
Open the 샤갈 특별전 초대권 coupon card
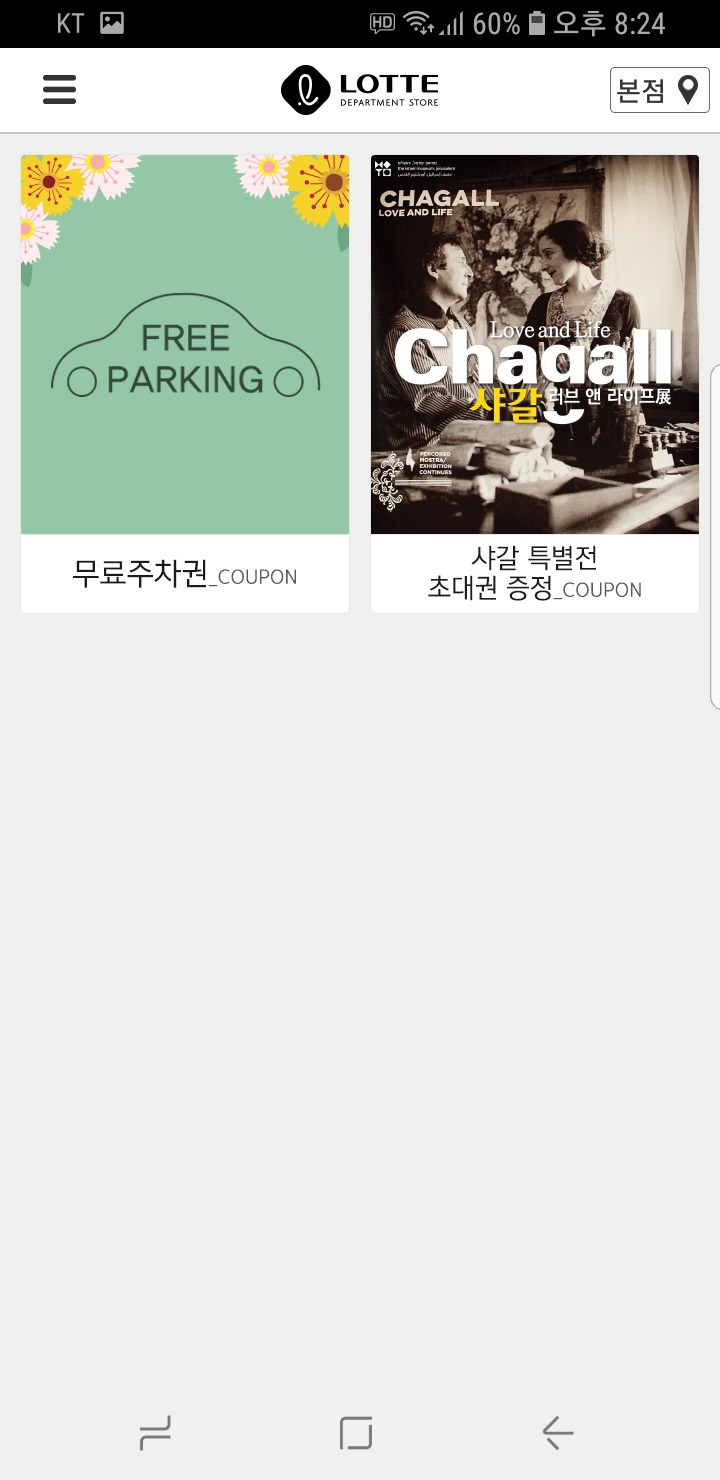coord(535,384)
